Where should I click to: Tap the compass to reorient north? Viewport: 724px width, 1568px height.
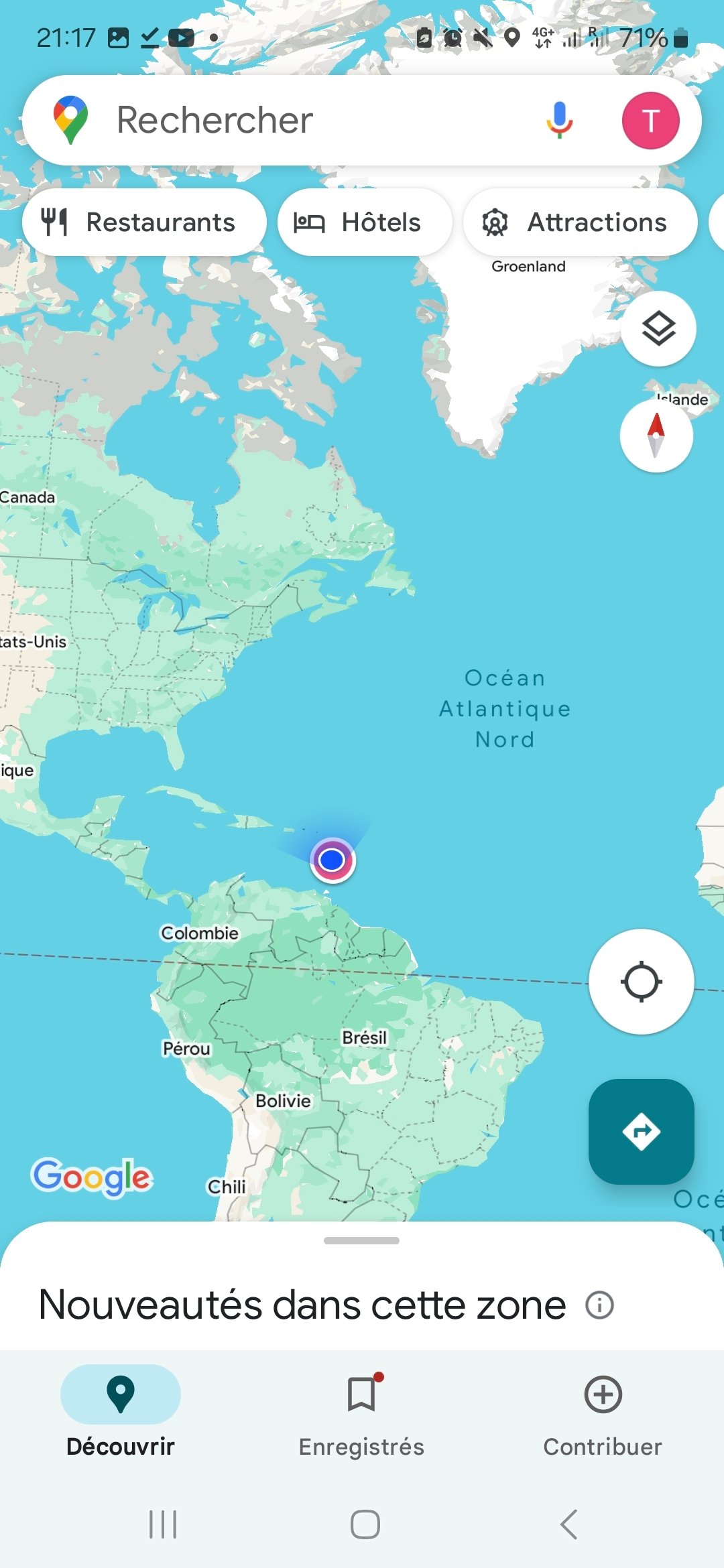click(656, 436)
